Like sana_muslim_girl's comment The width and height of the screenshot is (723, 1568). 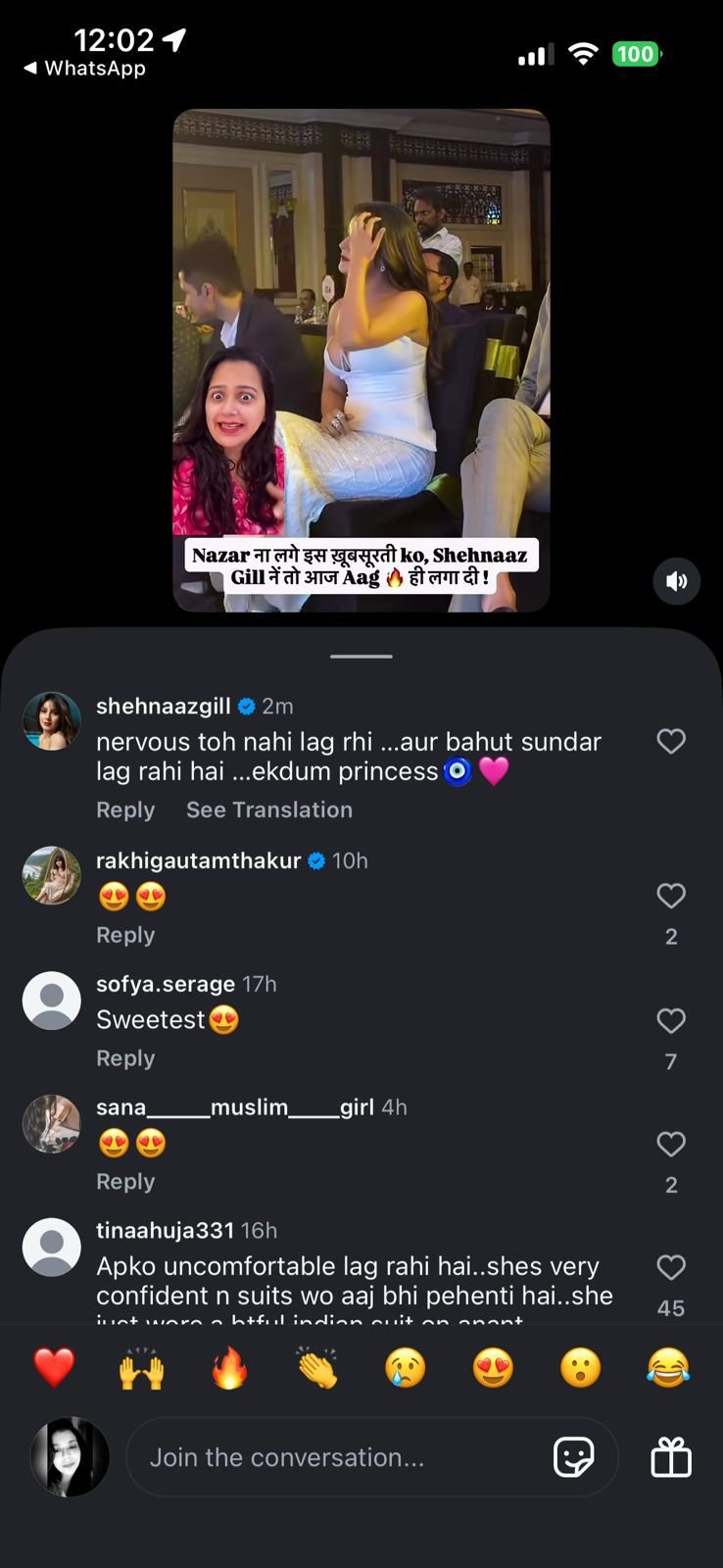[x=671, y=1145]
